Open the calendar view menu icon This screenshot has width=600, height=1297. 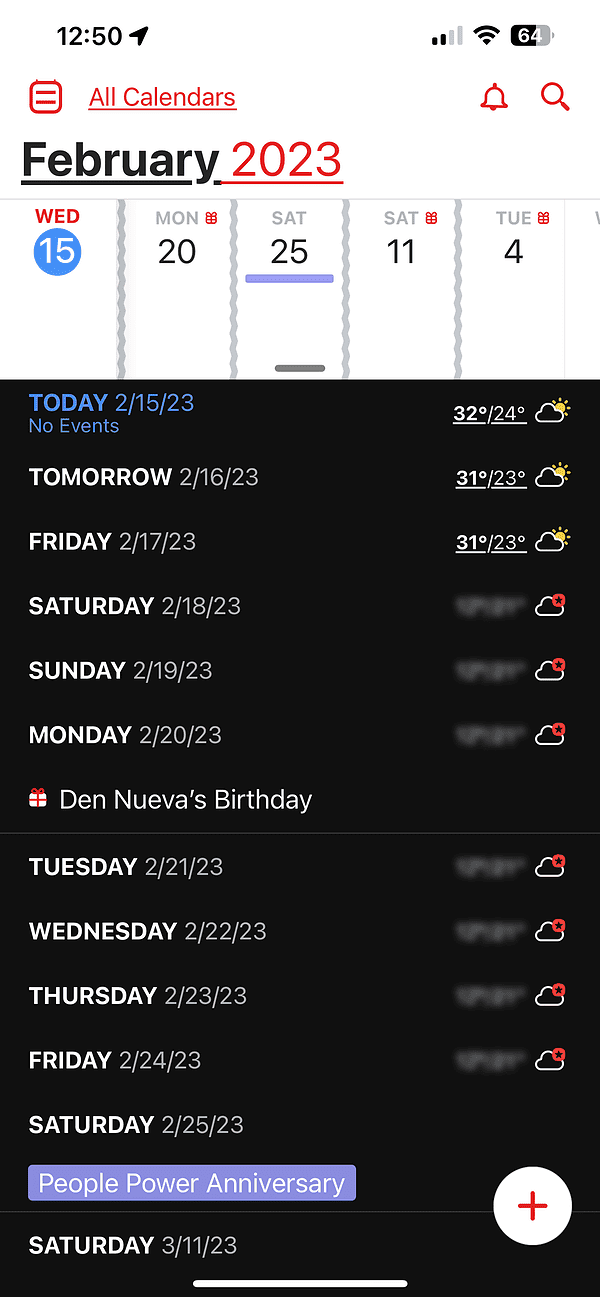46,97
